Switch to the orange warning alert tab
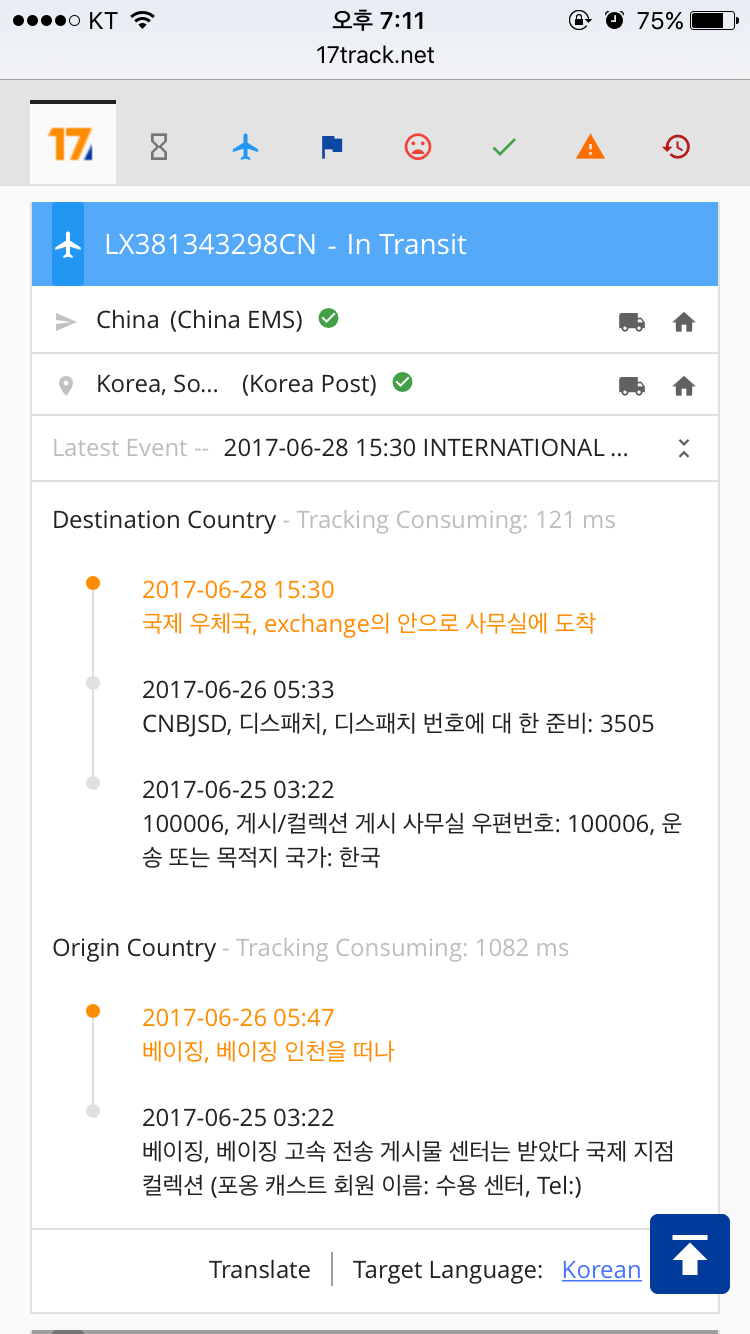The height and width of the screenshot is (1334, 750). [x=590, y=147]
